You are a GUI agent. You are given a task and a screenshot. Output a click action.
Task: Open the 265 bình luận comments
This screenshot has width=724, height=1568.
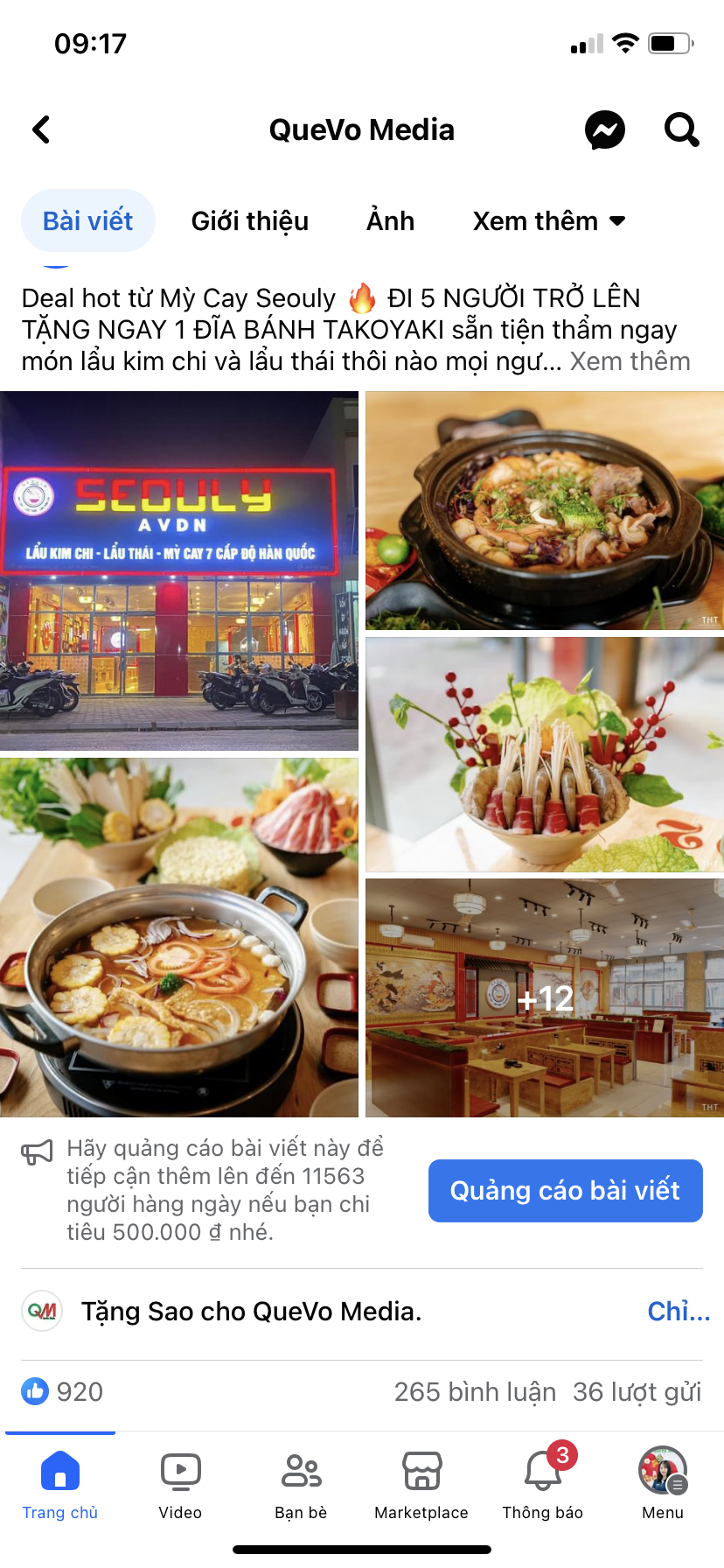coord(475,1391)
